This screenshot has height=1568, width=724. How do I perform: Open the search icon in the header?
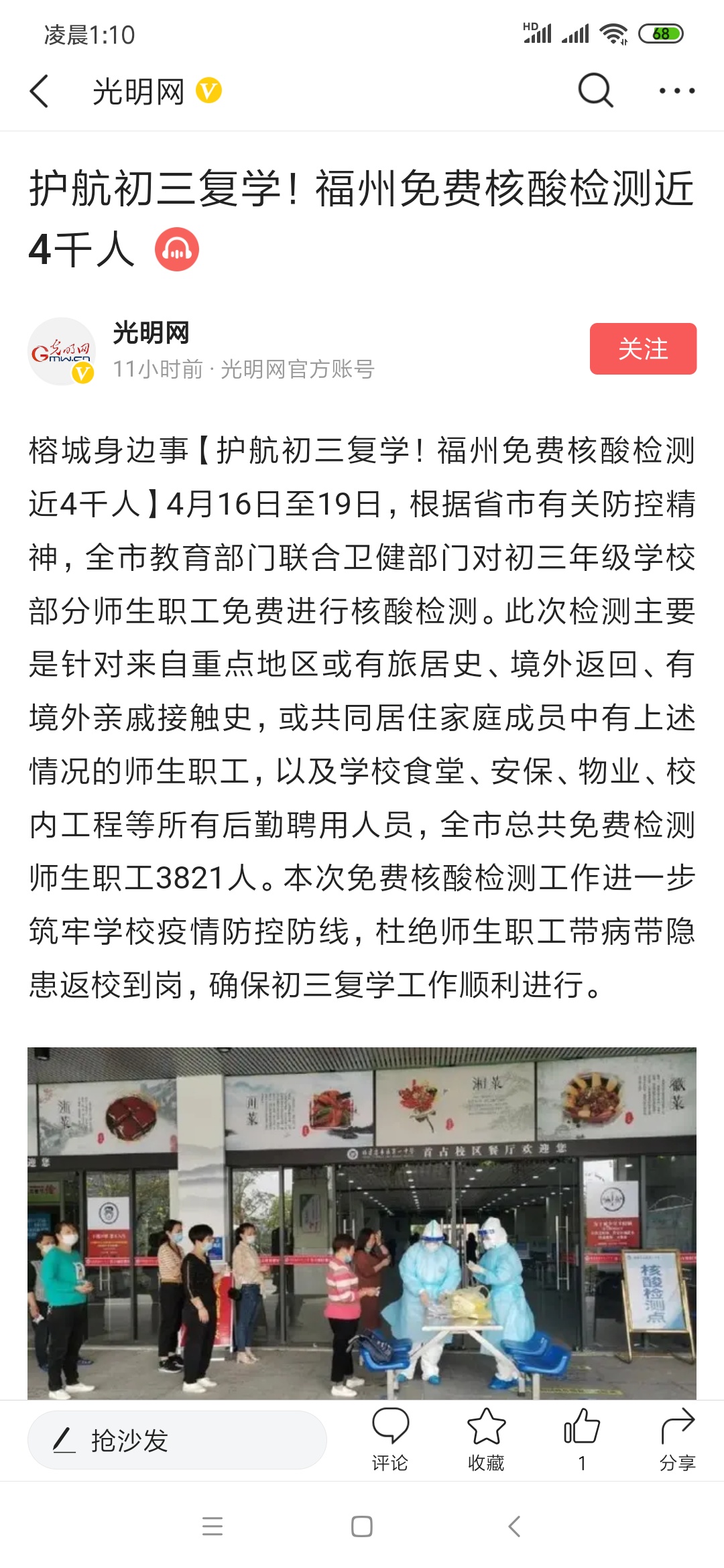595,90
